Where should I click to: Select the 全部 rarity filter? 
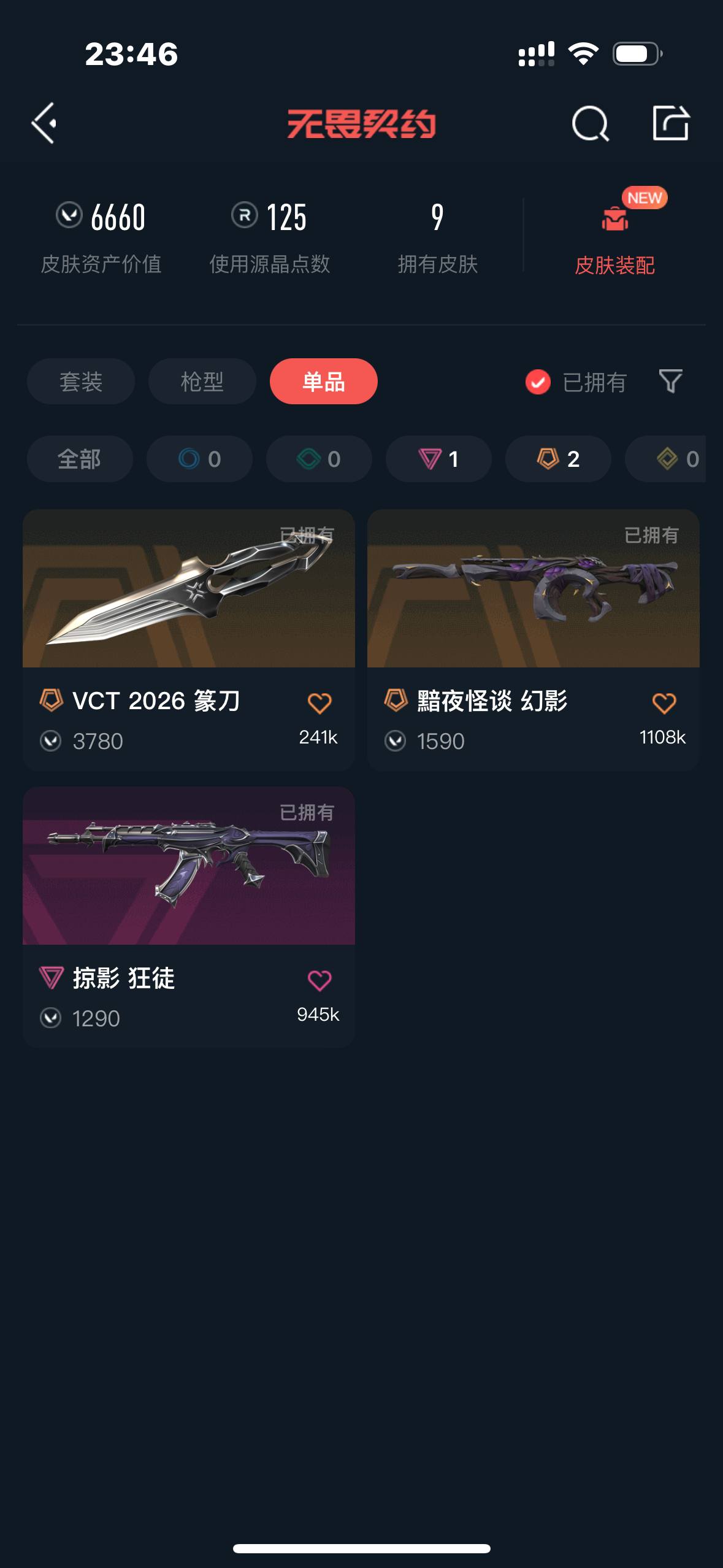click(x=80, y=459)
